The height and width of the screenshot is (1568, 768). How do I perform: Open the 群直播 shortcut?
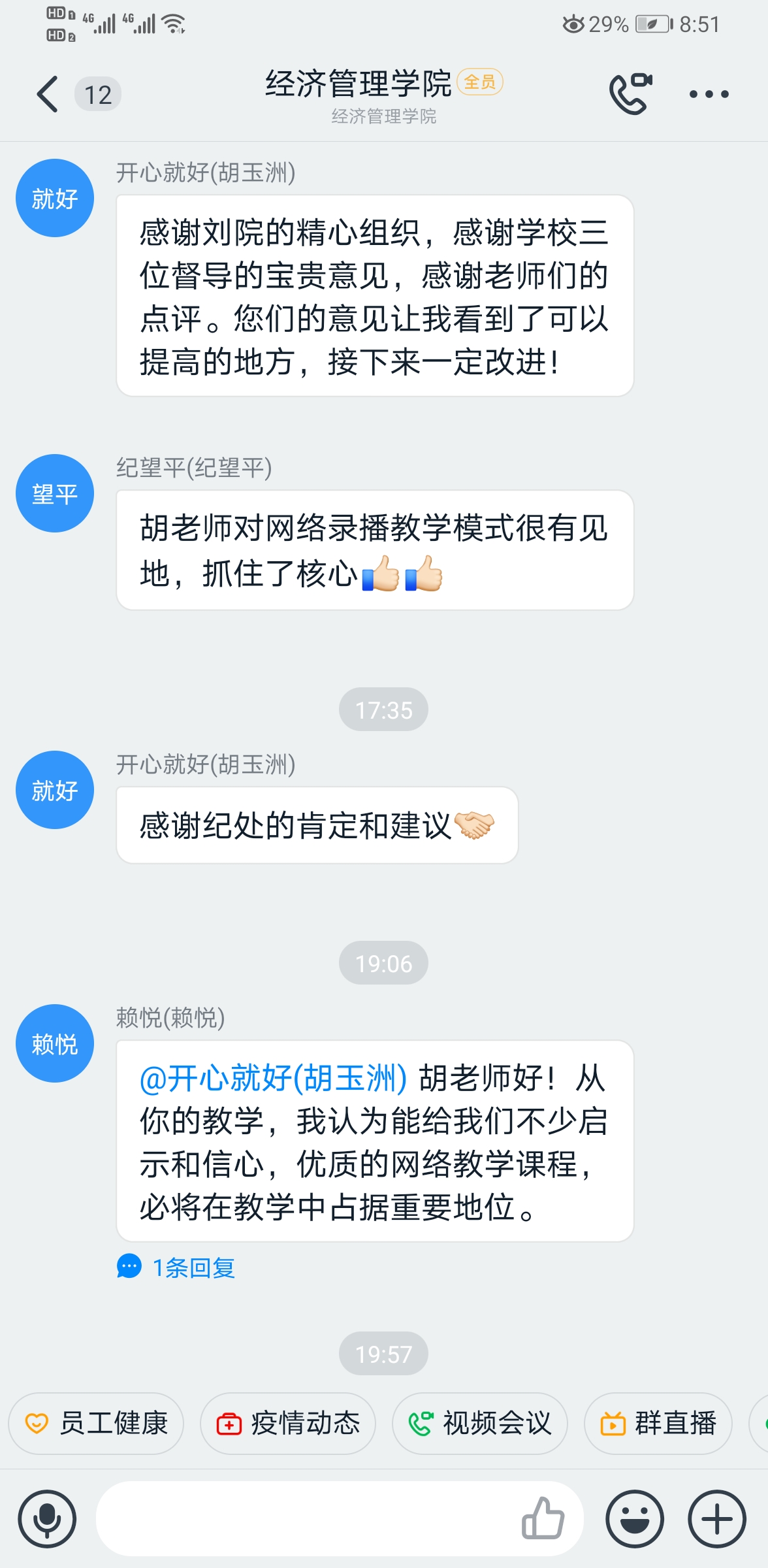click(658, 1423)
